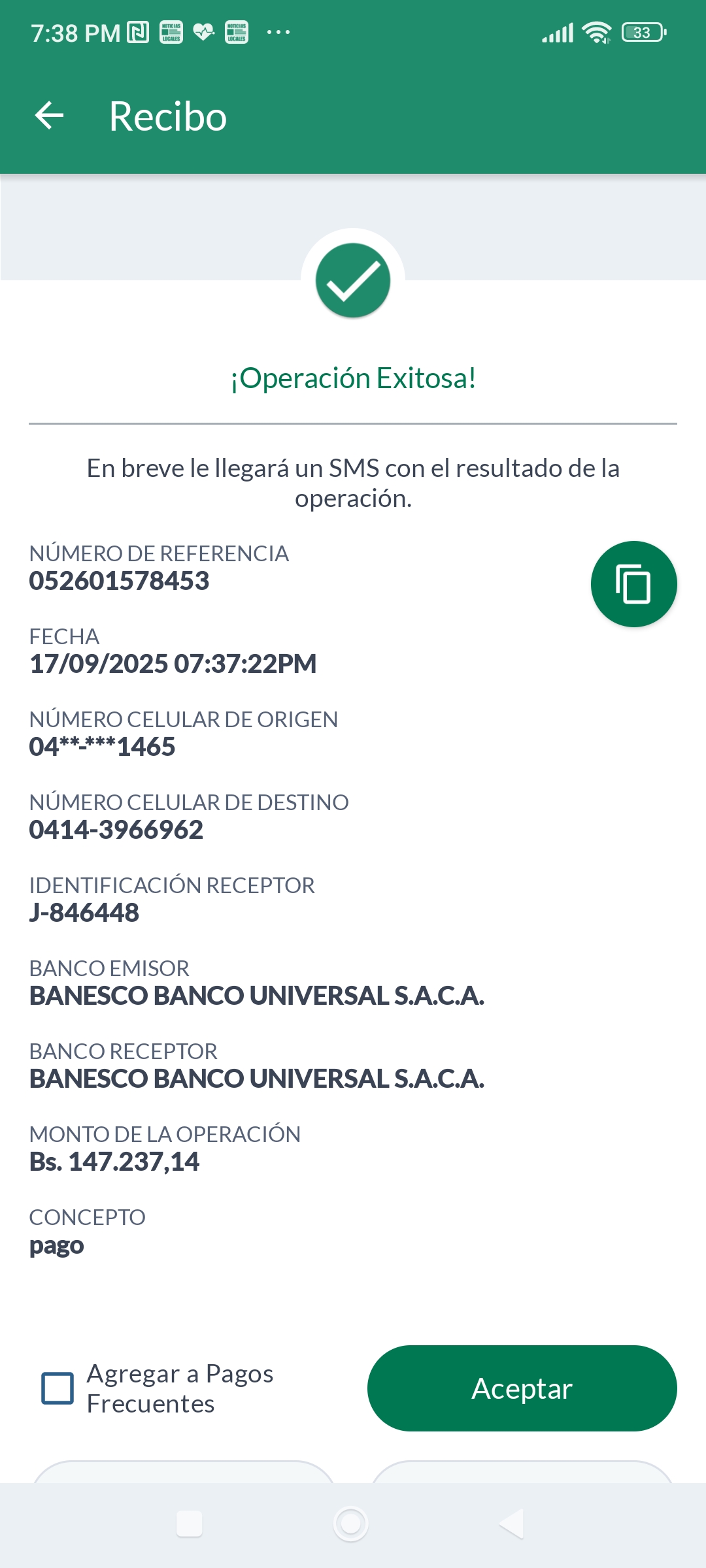Viewport: 706px width, 1568px height.
Task: Open the system home button
Action: click(351, 1524)
